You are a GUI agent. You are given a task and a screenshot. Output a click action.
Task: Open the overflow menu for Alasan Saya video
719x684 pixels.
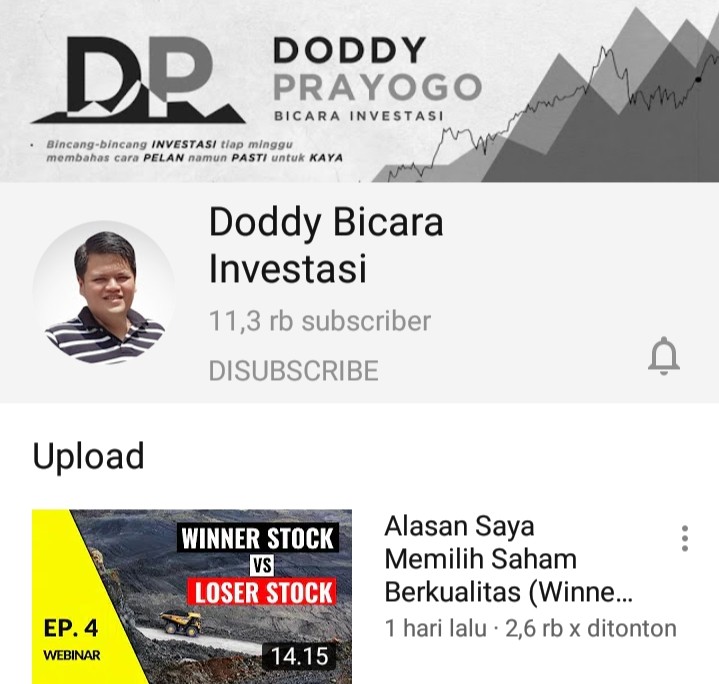click(x=685, y=538)
